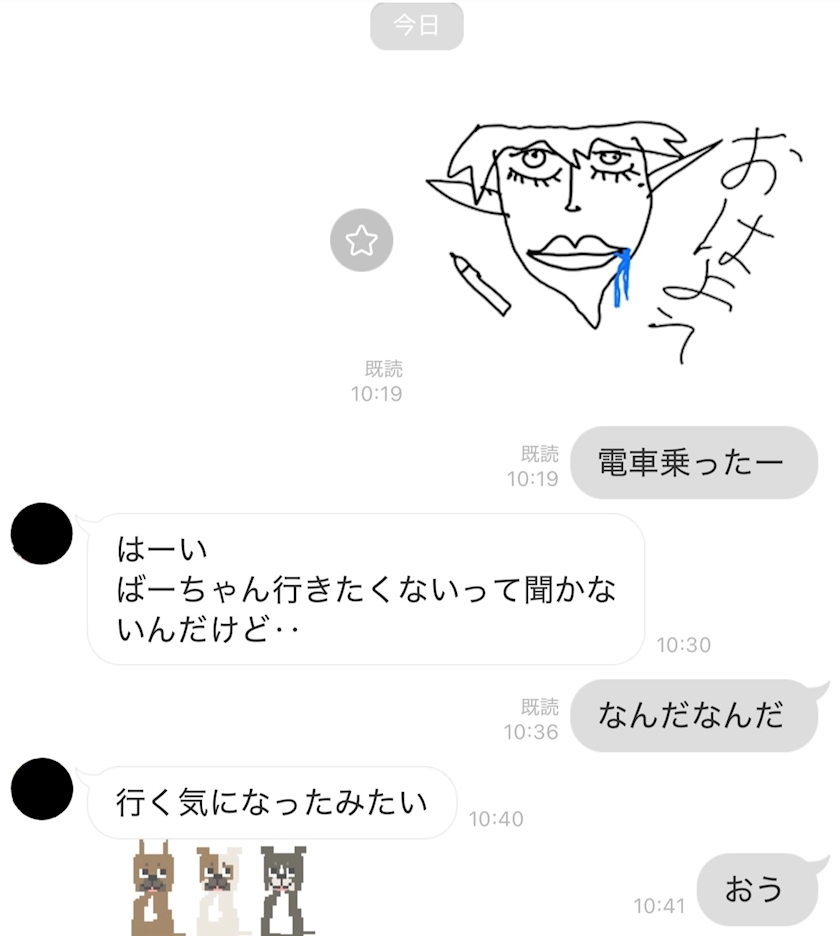Image resolution: width=840 pixels, height=936 pixels.
Task: Tap the three pixel dogs sticker
Action: 221,888
